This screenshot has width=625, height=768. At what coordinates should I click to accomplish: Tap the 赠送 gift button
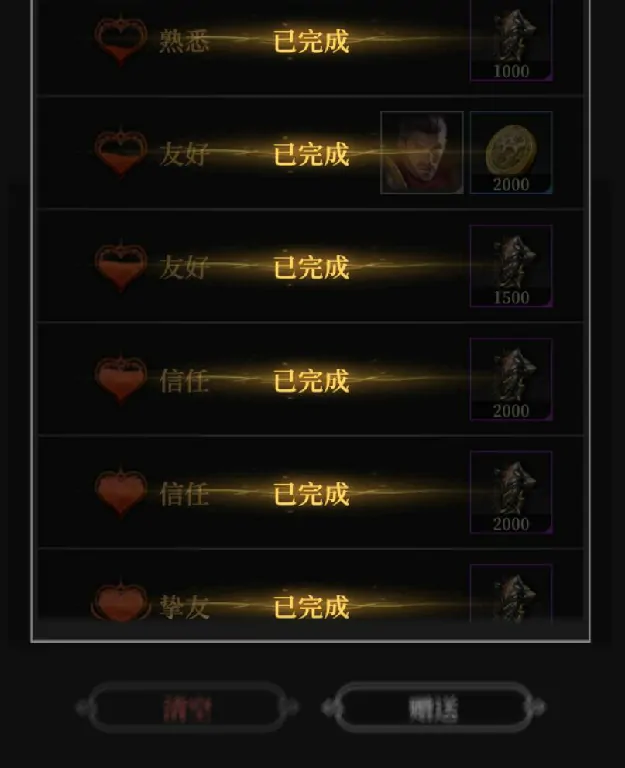coord(434,708)
